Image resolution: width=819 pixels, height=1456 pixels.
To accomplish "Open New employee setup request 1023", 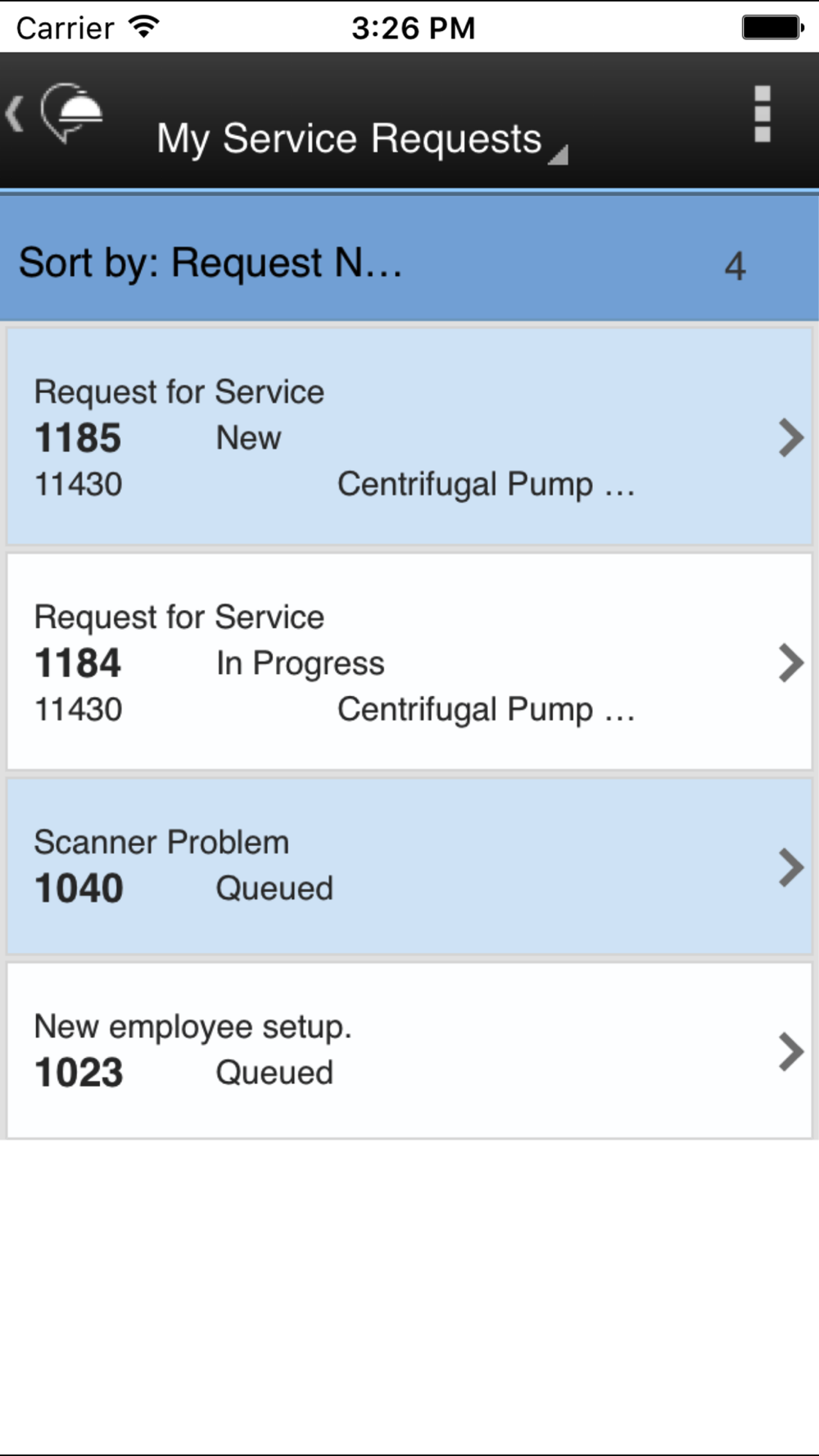I will [409, 1051].
